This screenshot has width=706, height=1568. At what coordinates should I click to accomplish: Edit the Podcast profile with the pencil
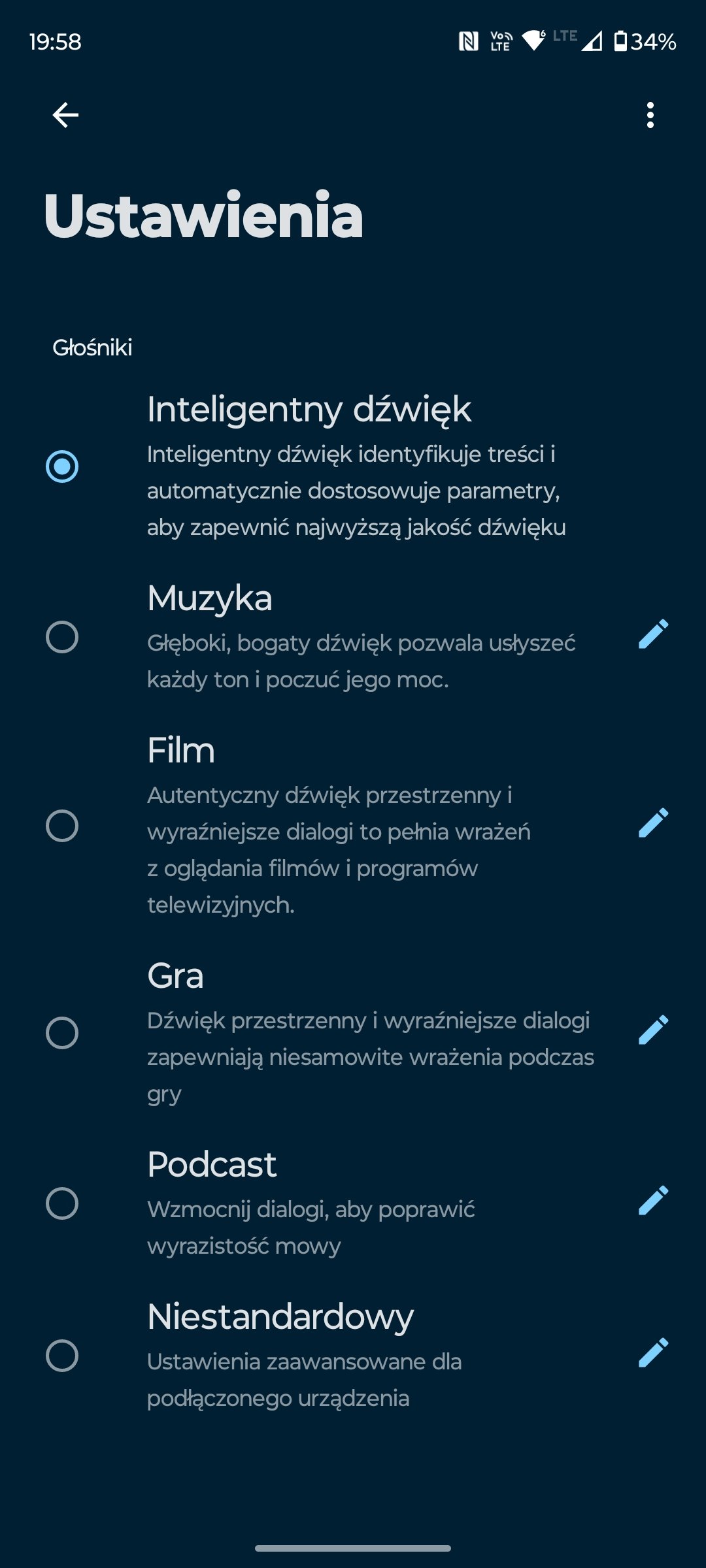(x=653, y=1201)
